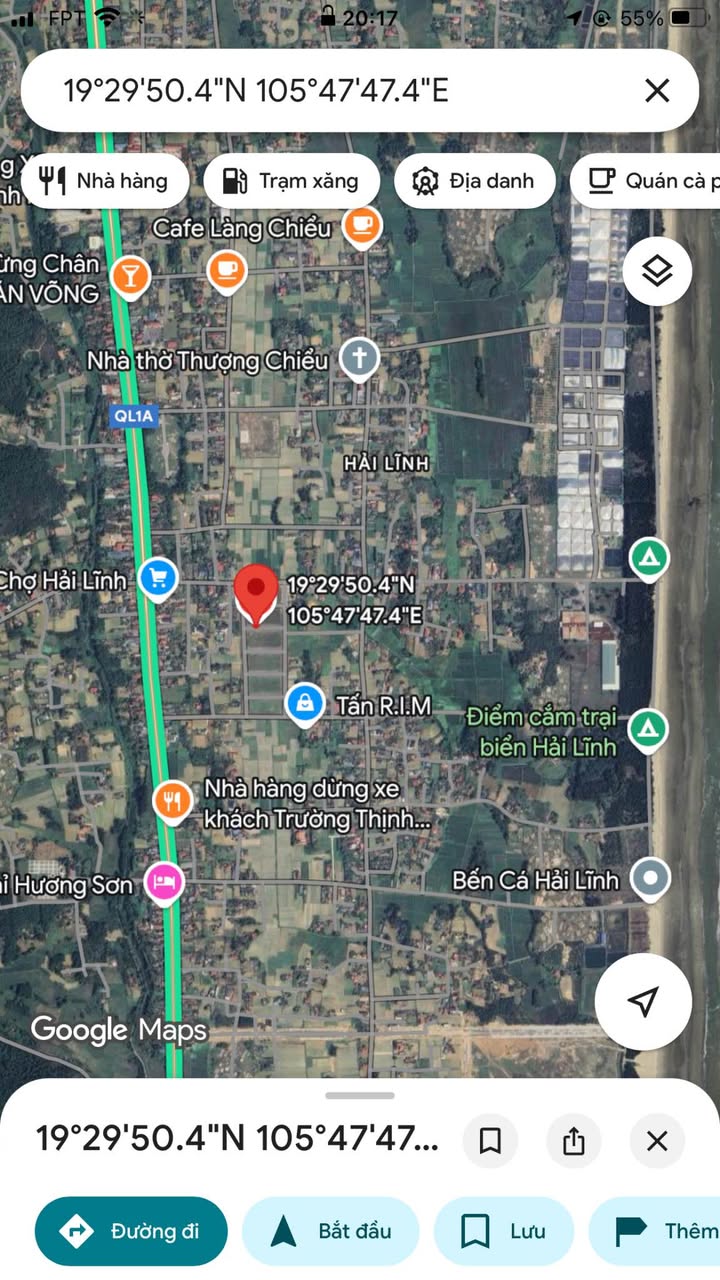Open Nhà hàng dừng xe khách Trường Thịnh marker
720x1280 pixels.
pos(173,801)
